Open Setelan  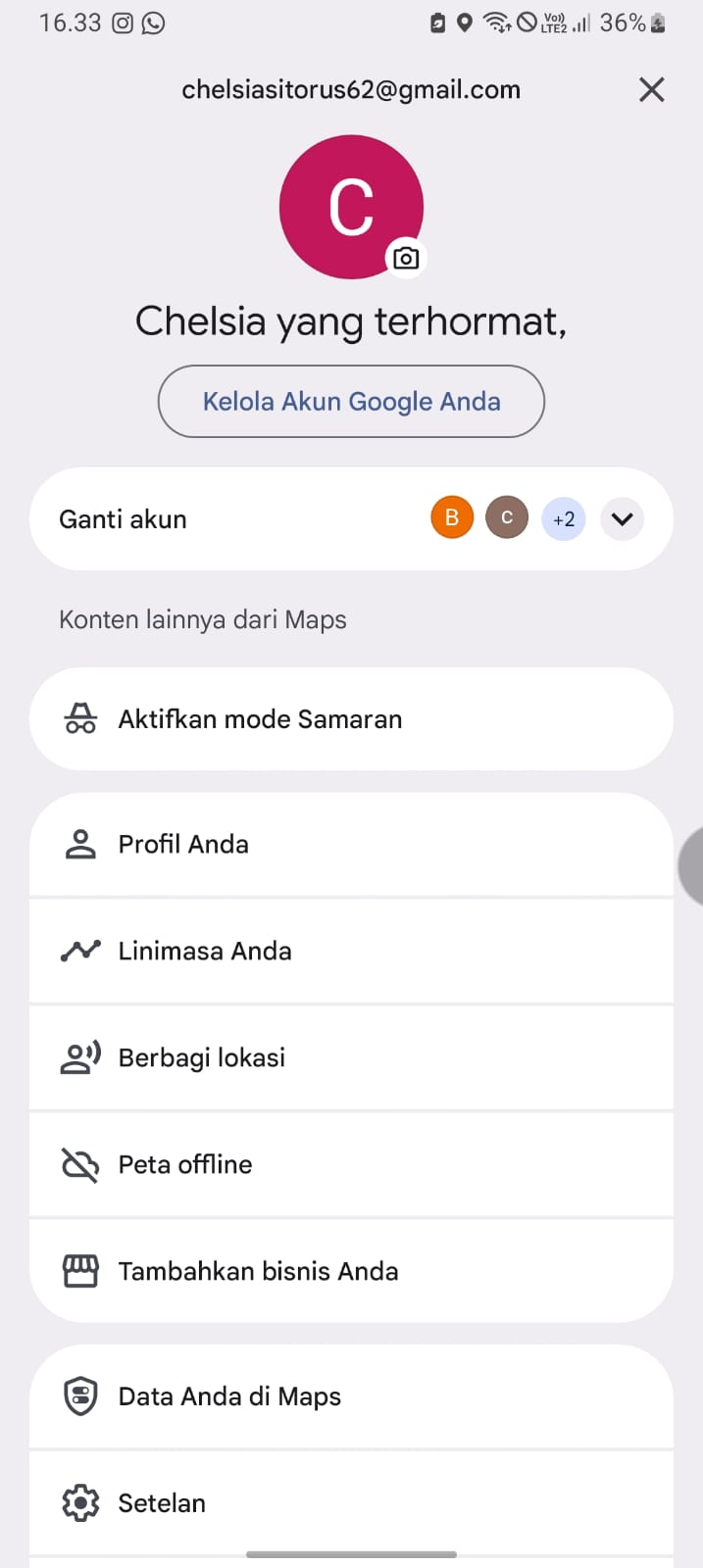pyautogui.click(x=351, y=1503)
